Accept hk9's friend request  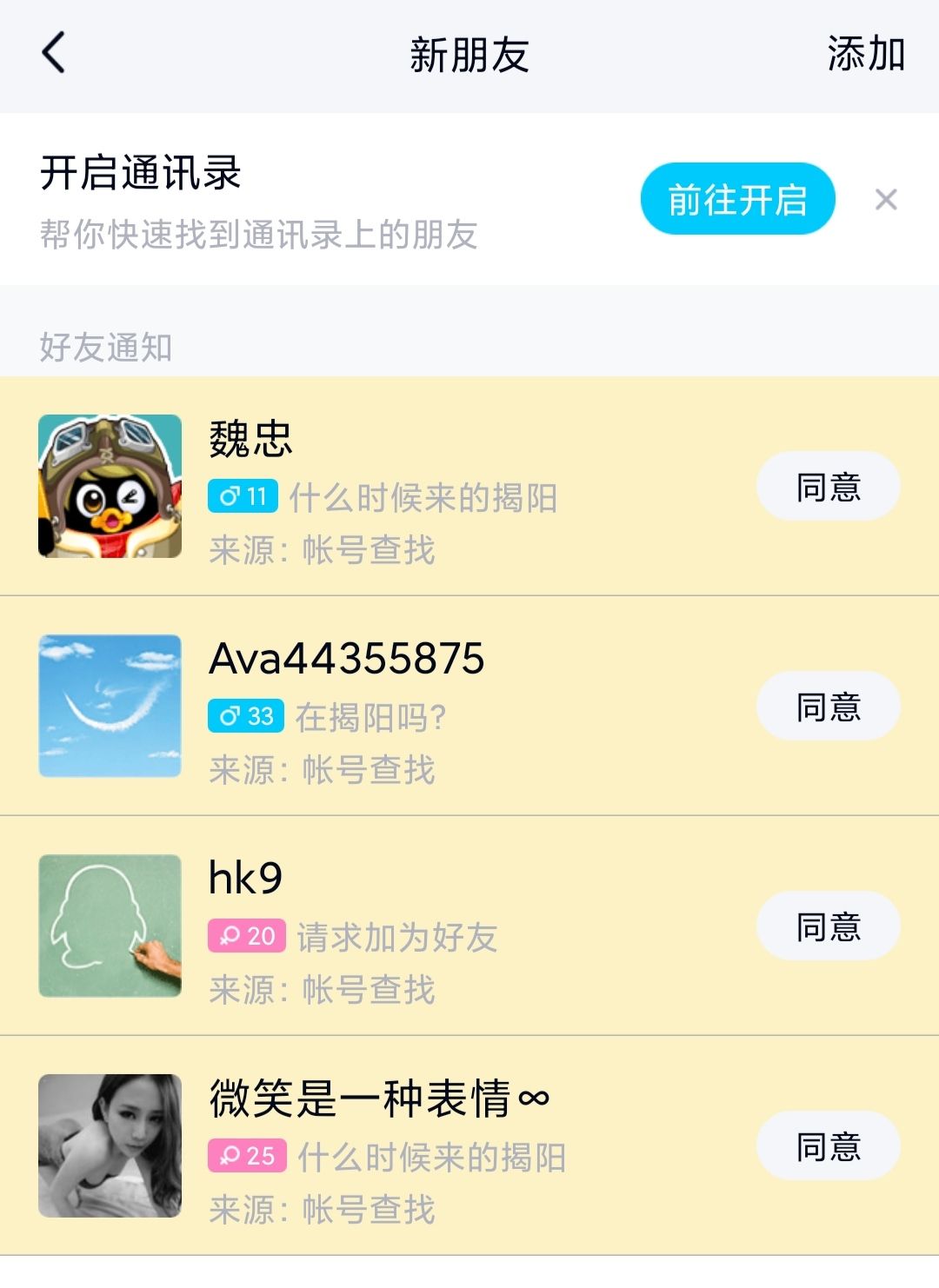tap(828, 926)
